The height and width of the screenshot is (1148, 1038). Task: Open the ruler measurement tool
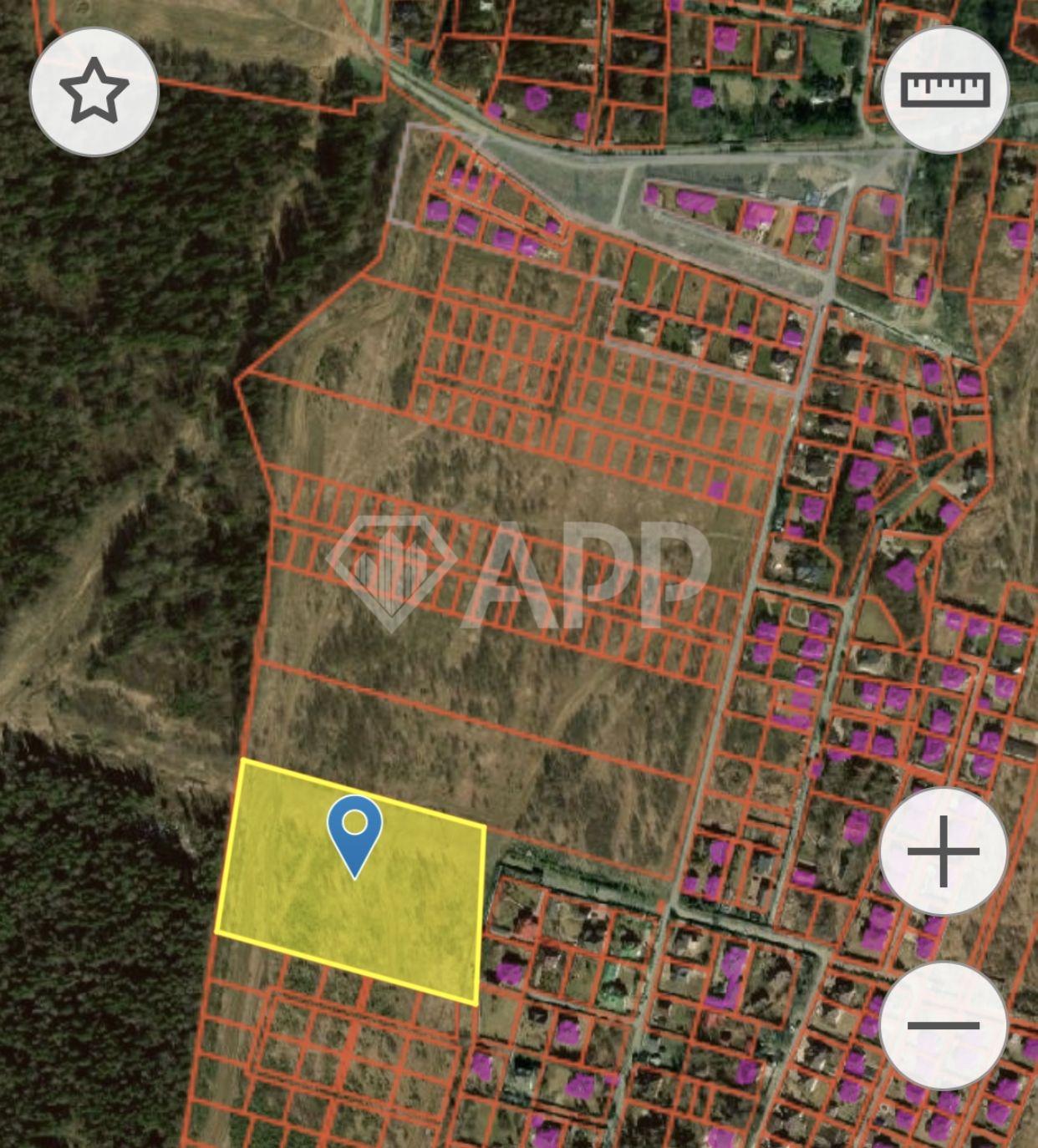click(x=945, y=89)
